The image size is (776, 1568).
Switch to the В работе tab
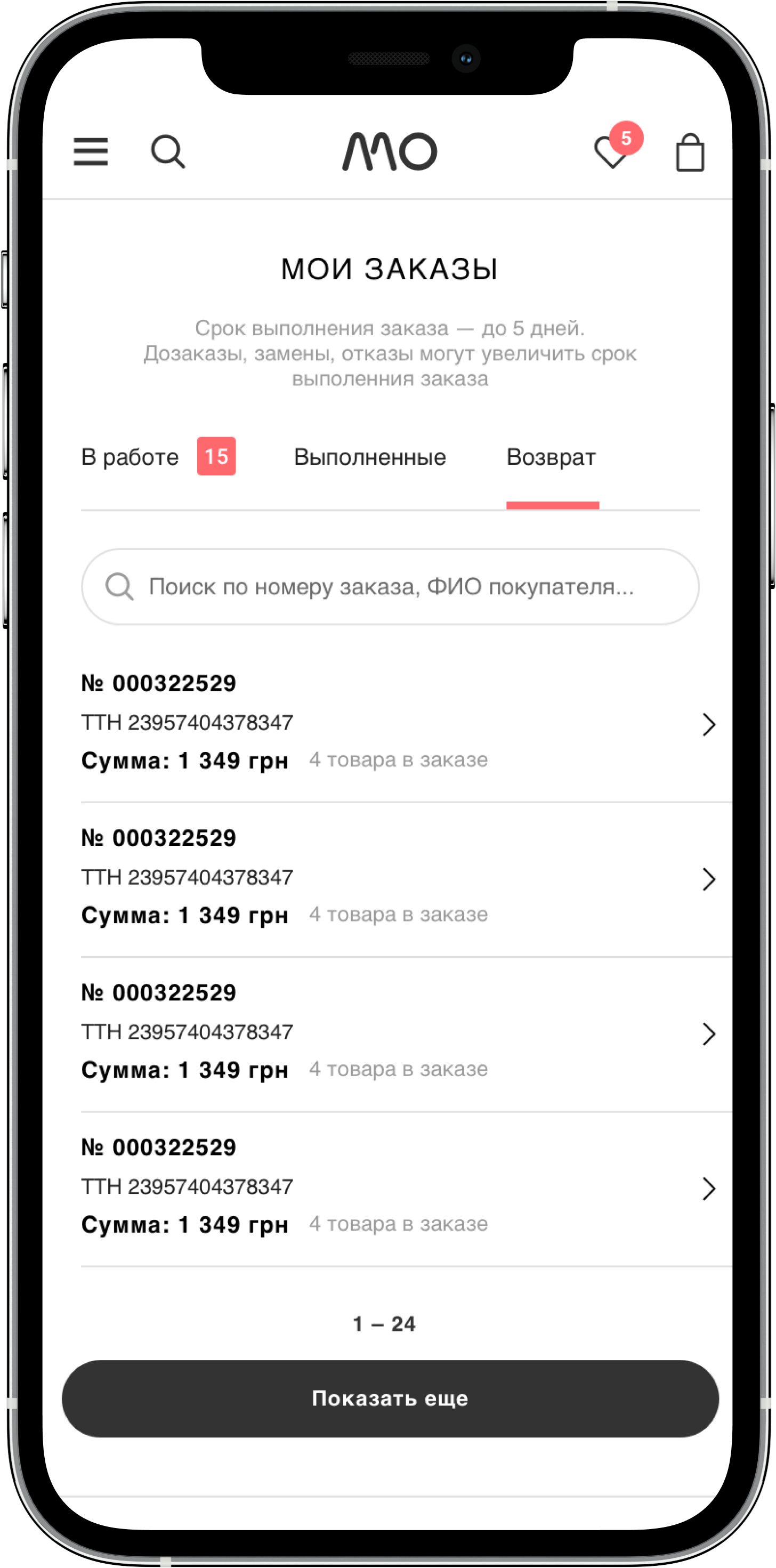pyautogui.click(x=130, y=457)
